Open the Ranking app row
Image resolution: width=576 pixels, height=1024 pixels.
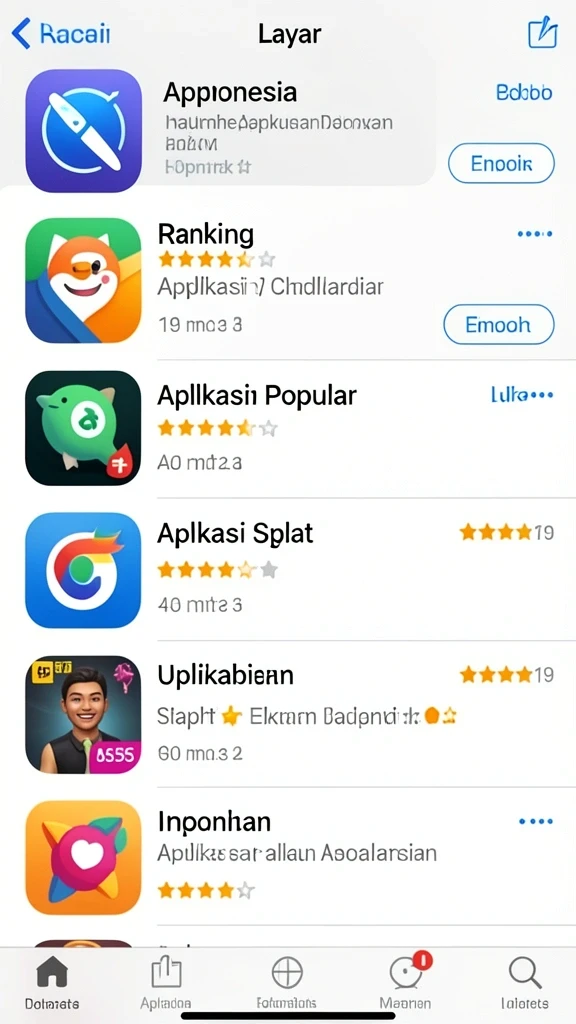coord(288,281)
